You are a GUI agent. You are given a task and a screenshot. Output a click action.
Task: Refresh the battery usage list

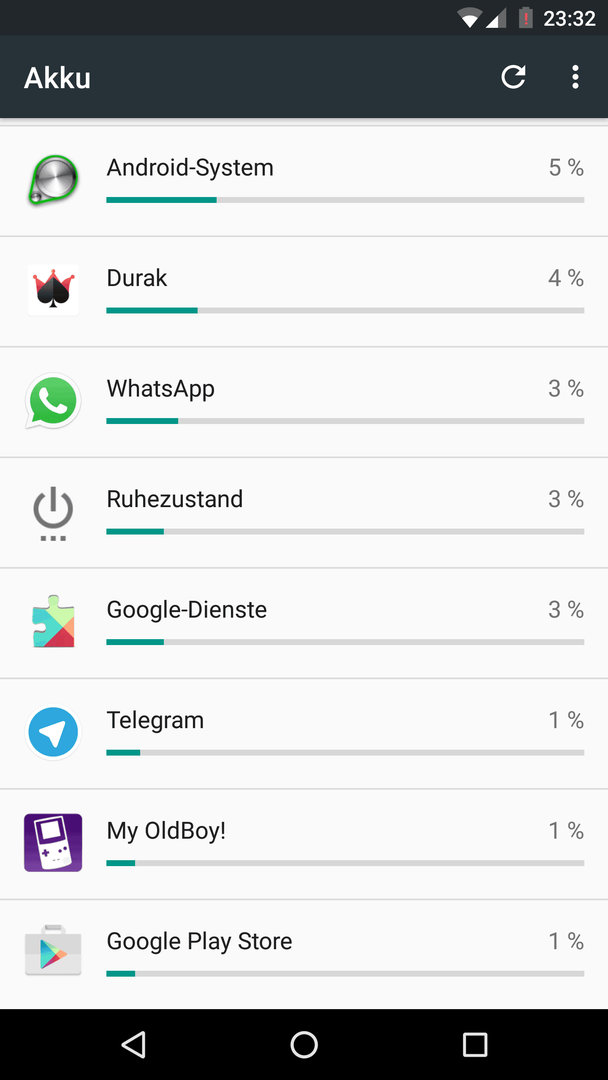coord(513,77)
